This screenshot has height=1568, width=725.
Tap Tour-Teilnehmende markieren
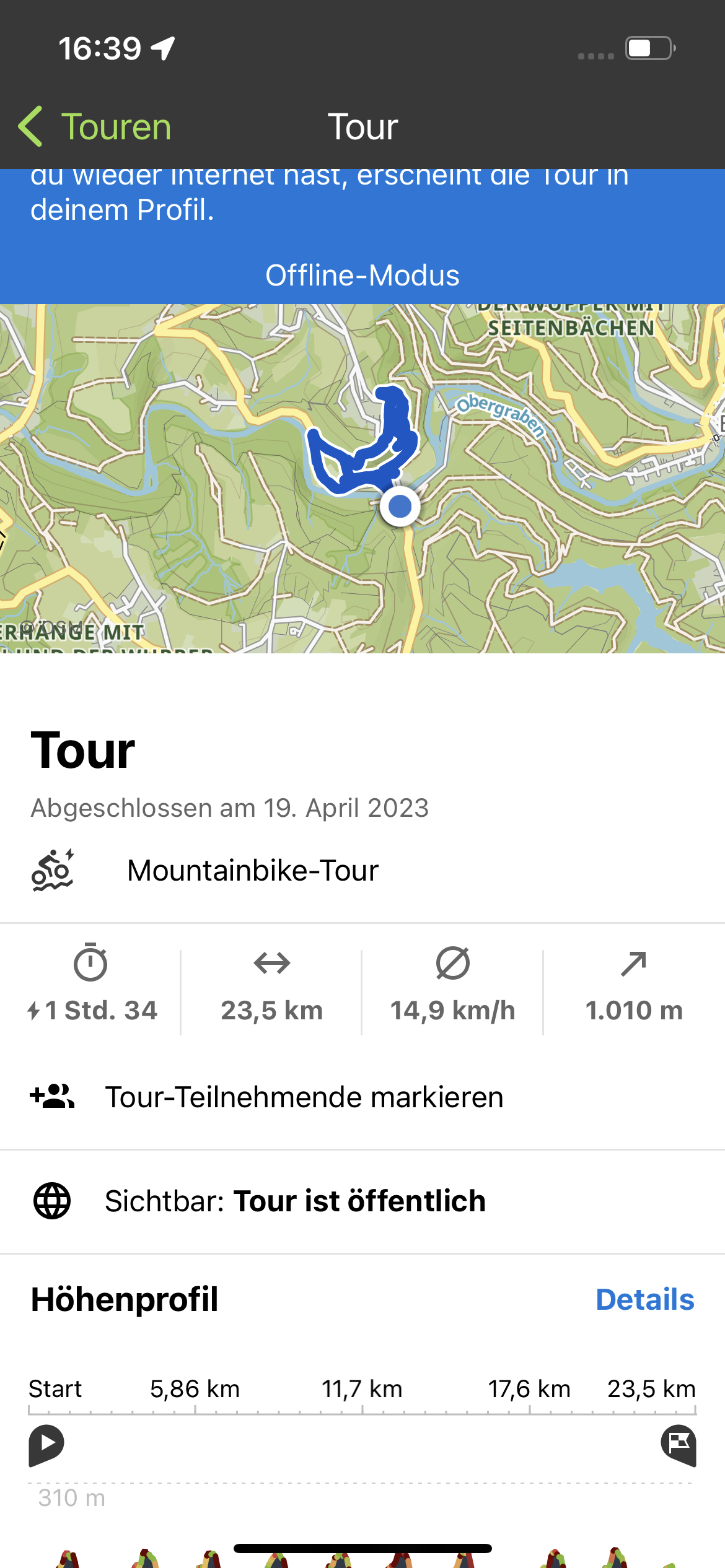362,1097
